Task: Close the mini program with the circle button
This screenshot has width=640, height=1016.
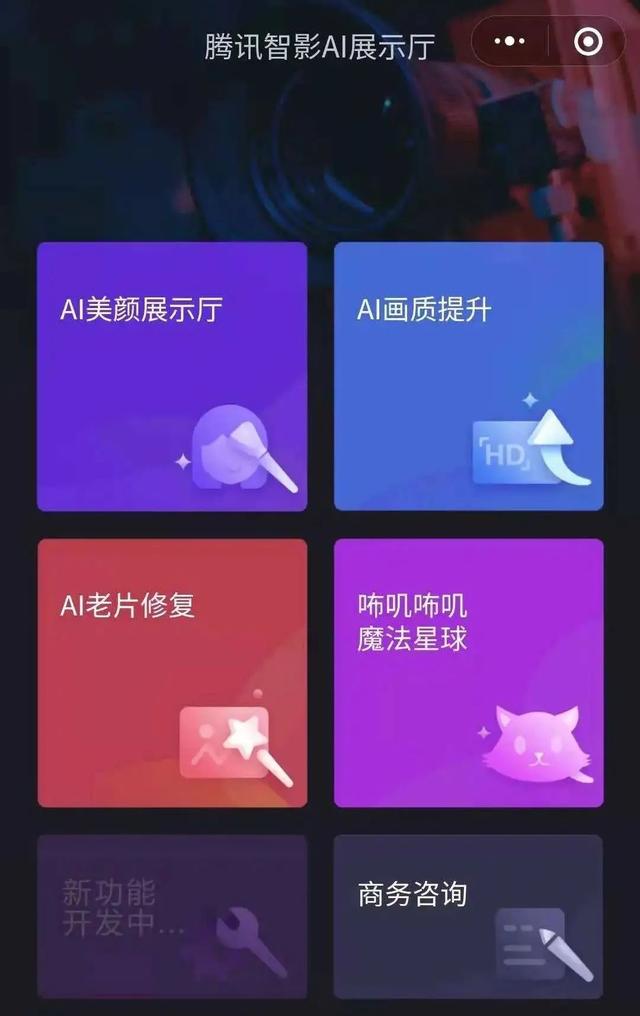Action: tap(587, 42)
